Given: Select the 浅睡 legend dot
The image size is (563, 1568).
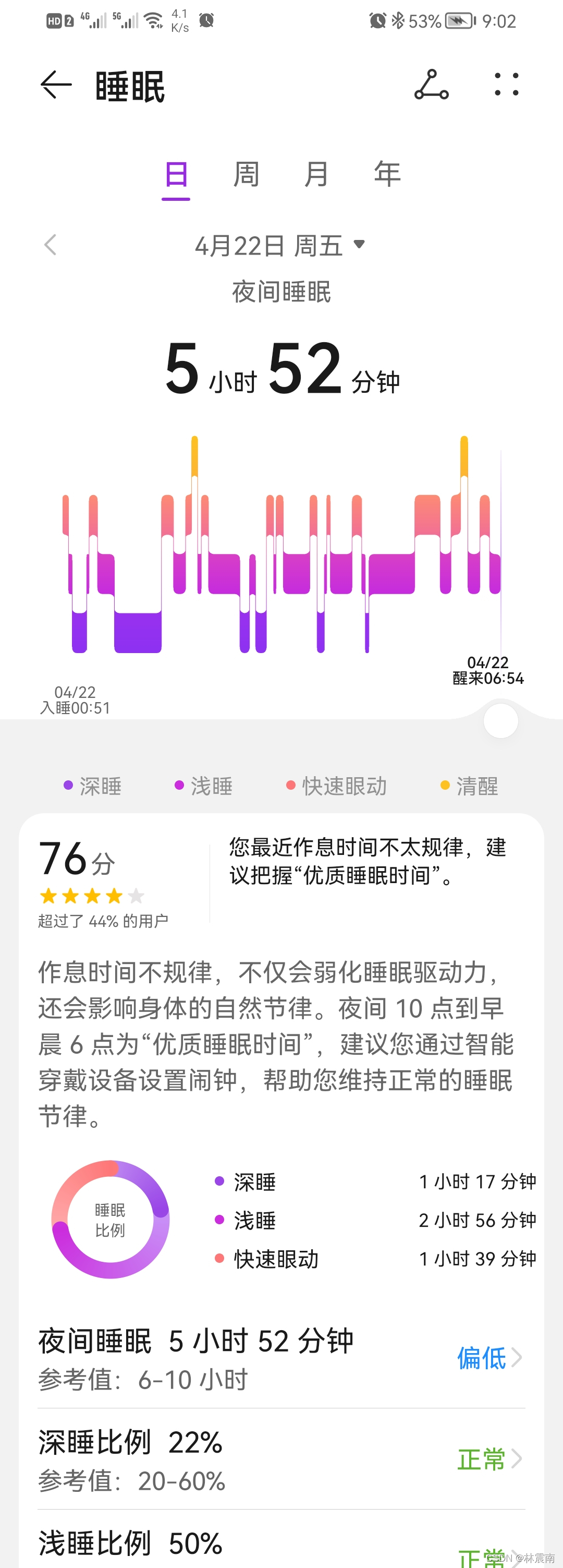Looking at the screenshot, I should [x=179, y=785].
